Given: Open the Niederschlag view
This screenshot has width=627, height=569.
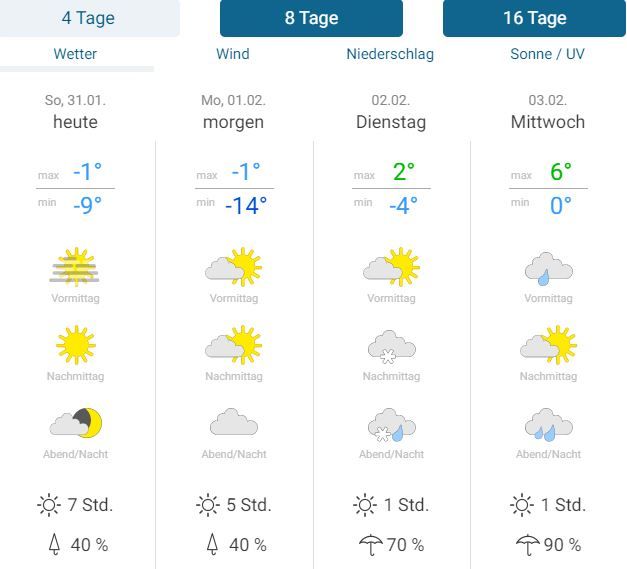Looking at the screenshot, I should [x=390, y=54].
